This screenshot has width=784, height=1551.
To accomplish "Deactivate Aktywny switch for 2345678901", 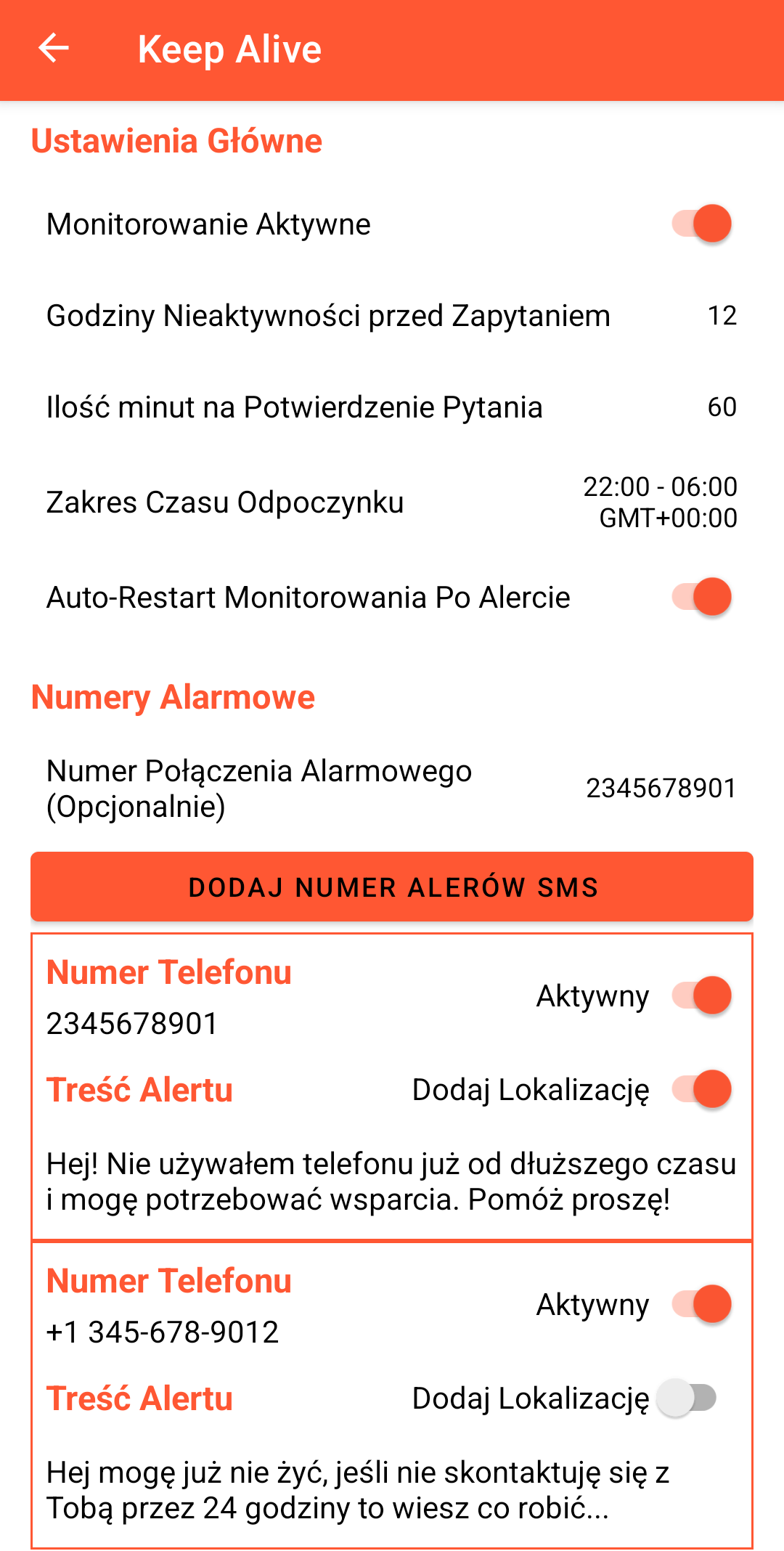I will click(701, 996).
